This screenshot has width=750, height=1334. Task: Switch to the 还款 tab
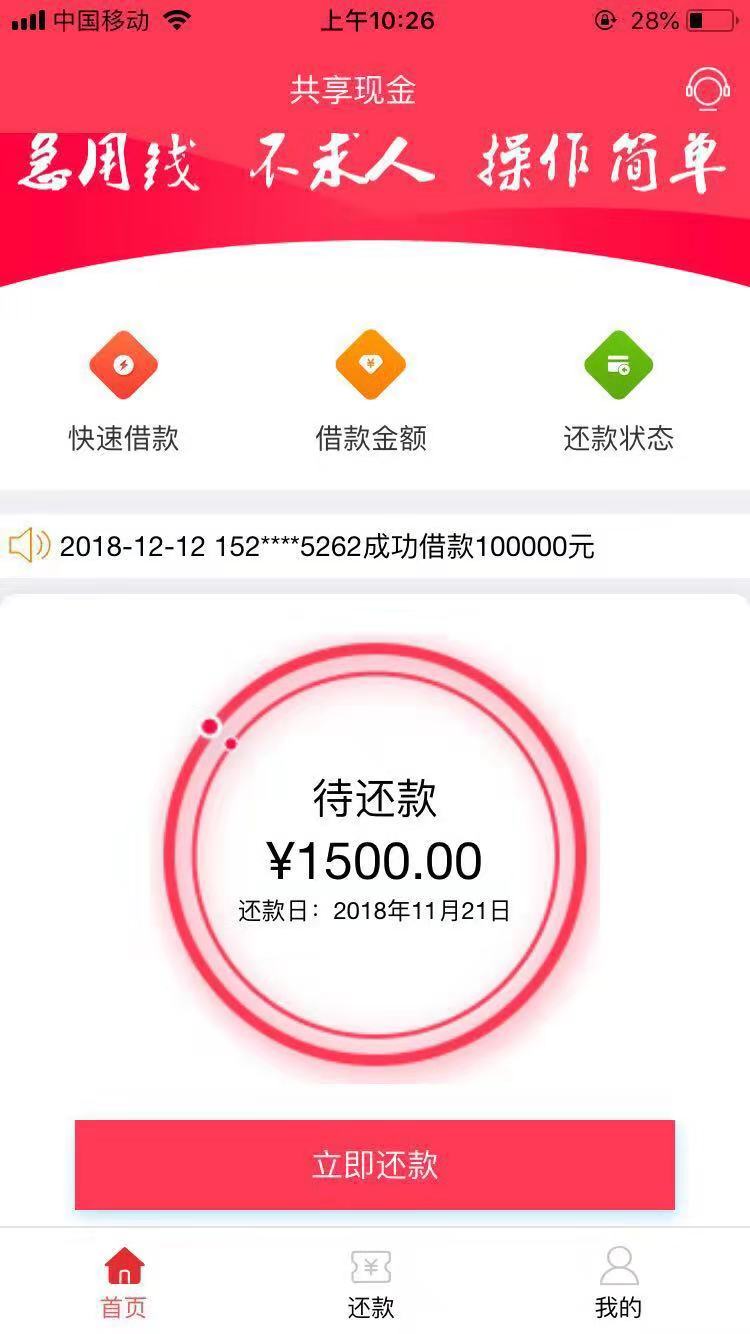pyautogui.click(x=371, y=1284)
